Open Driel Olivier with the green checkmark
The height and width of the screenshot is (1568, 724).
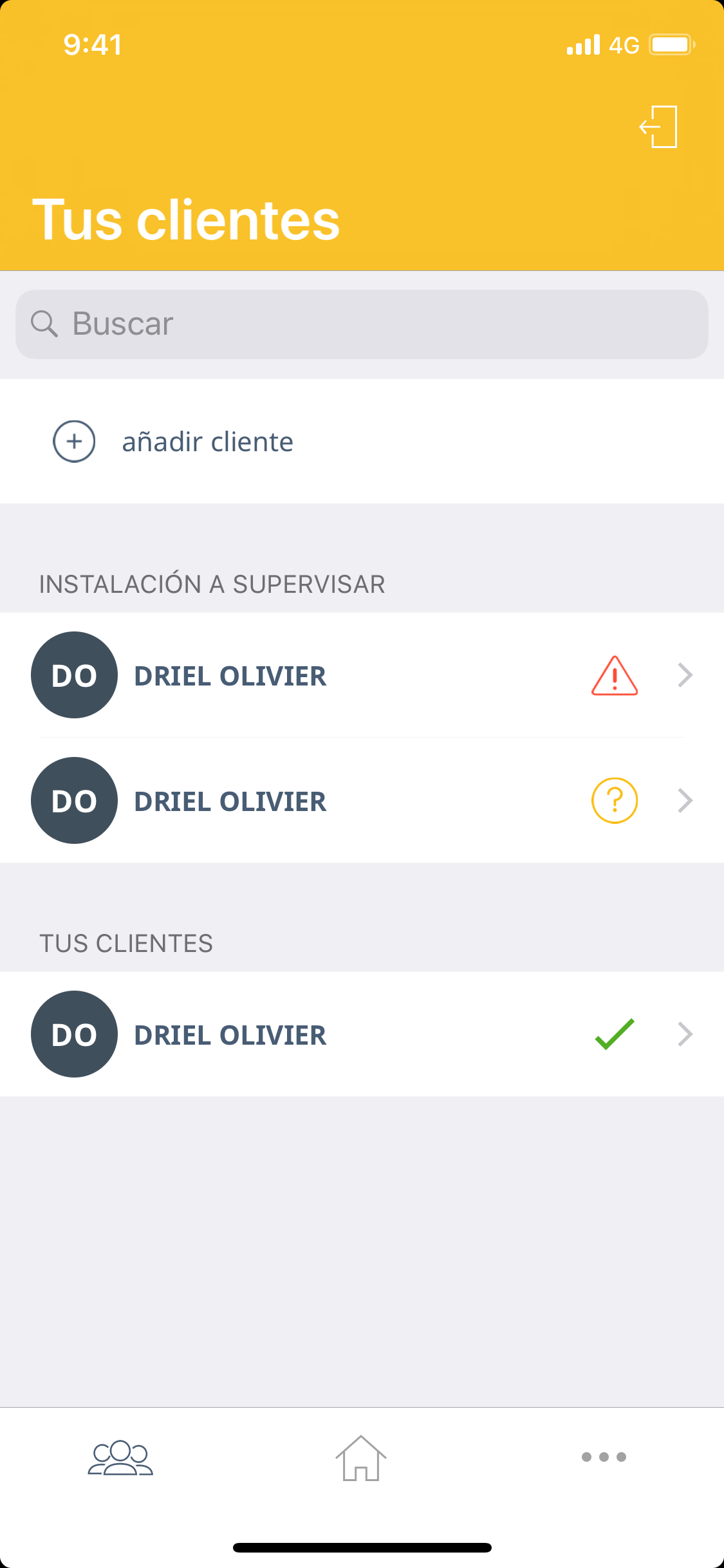coord(362,1034)
